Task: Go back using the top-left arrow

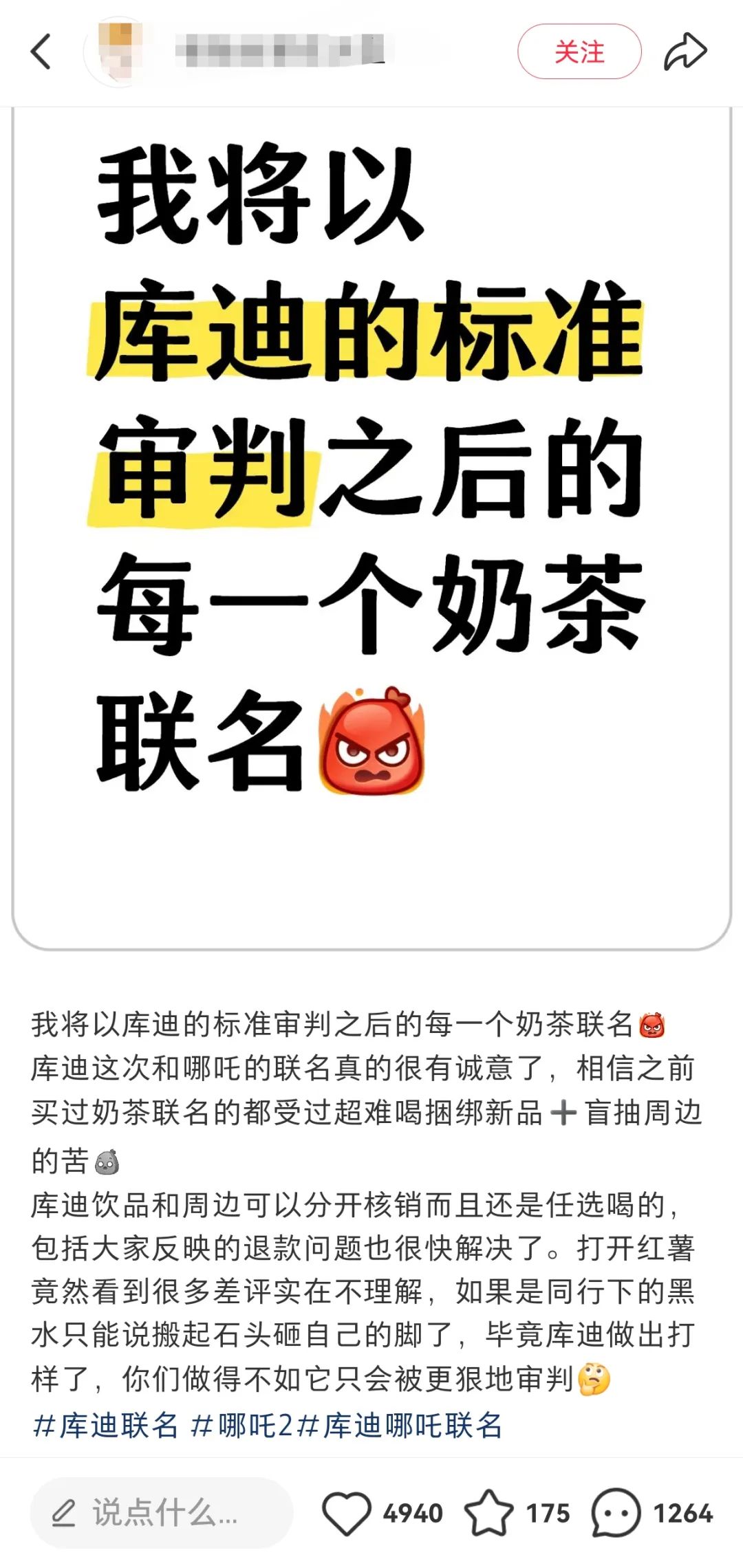Action: [41, 52]
